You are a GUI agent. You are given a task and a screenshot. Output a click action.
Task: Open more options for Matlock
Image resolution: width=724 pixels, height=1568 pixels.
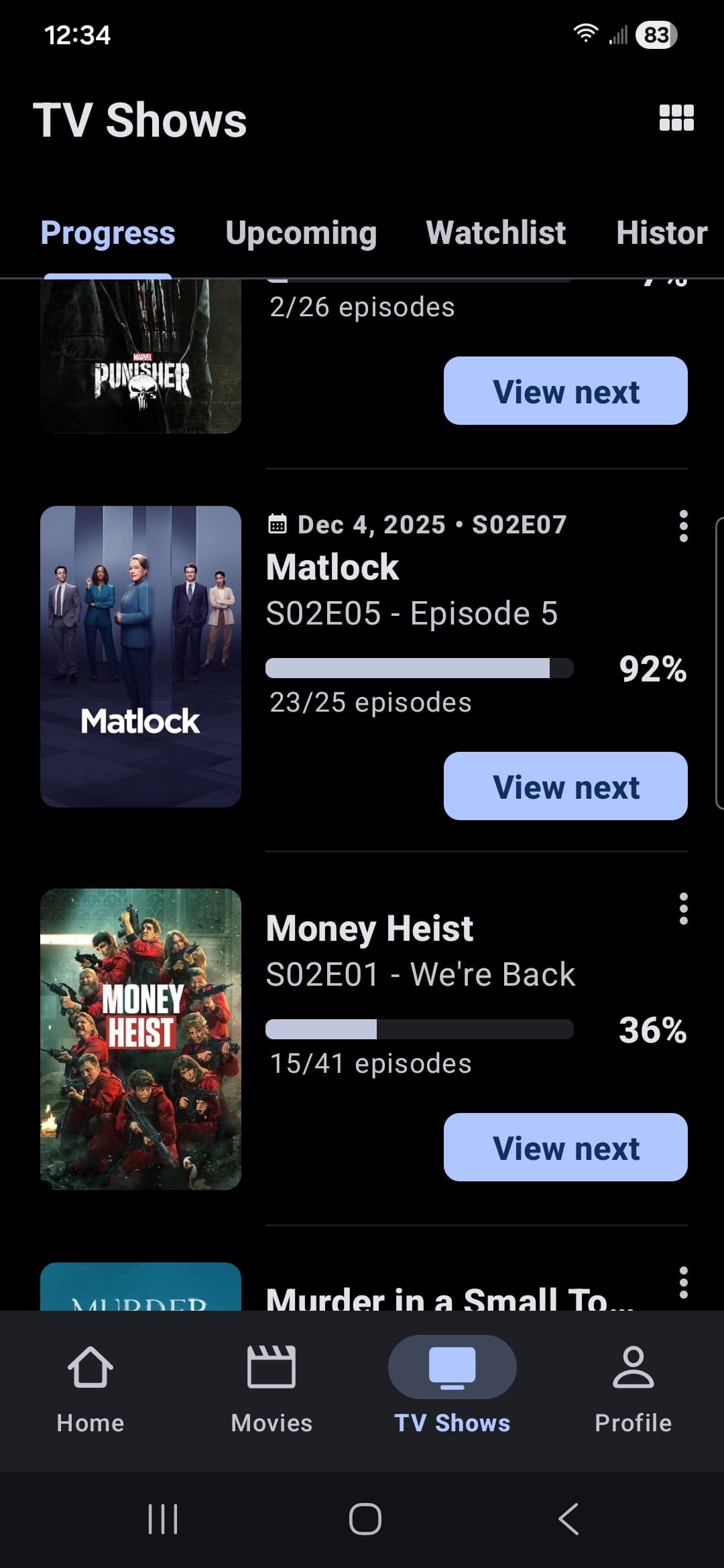pos(683,526)
